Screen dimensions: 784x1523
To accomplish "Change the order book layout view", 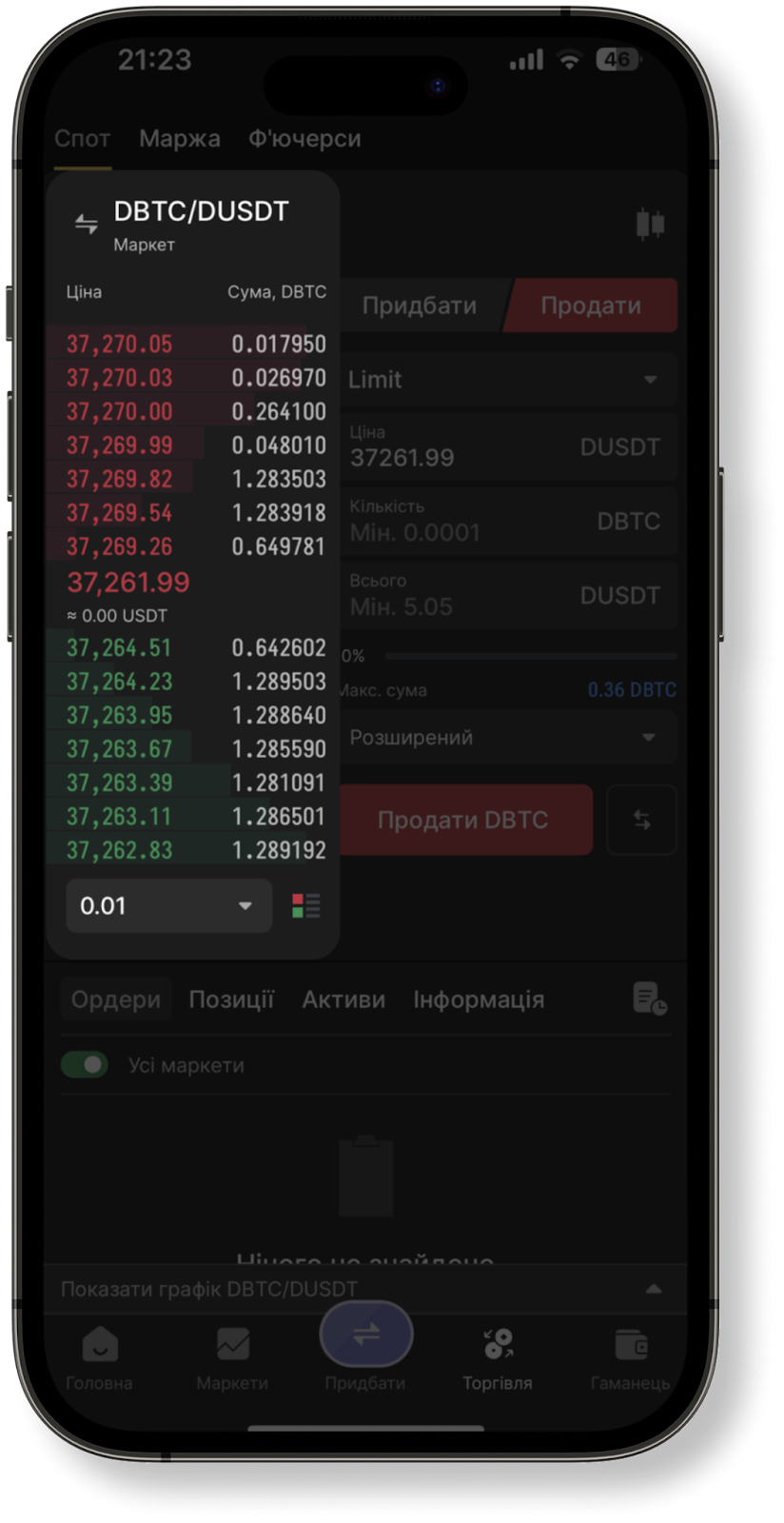I will click(x=305, y=905).
